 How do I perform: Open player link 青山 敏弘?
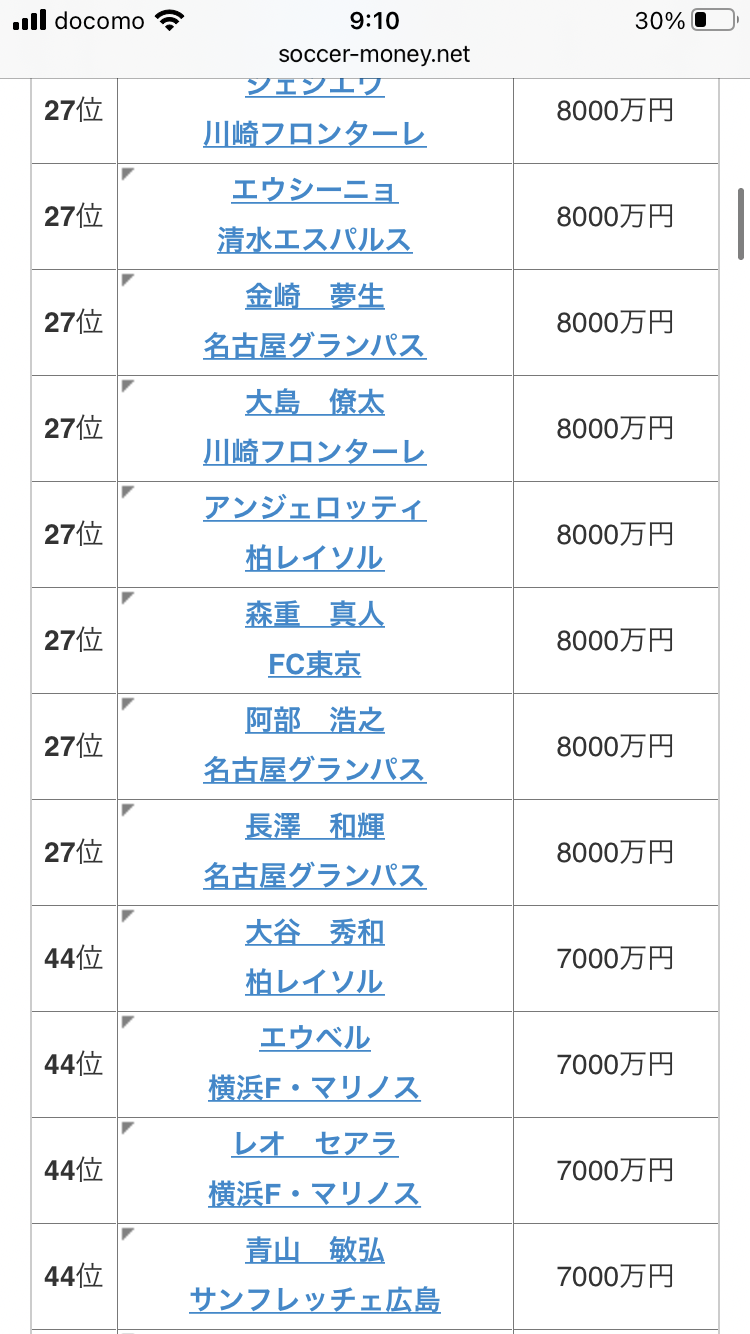[x=315, y=1250]
